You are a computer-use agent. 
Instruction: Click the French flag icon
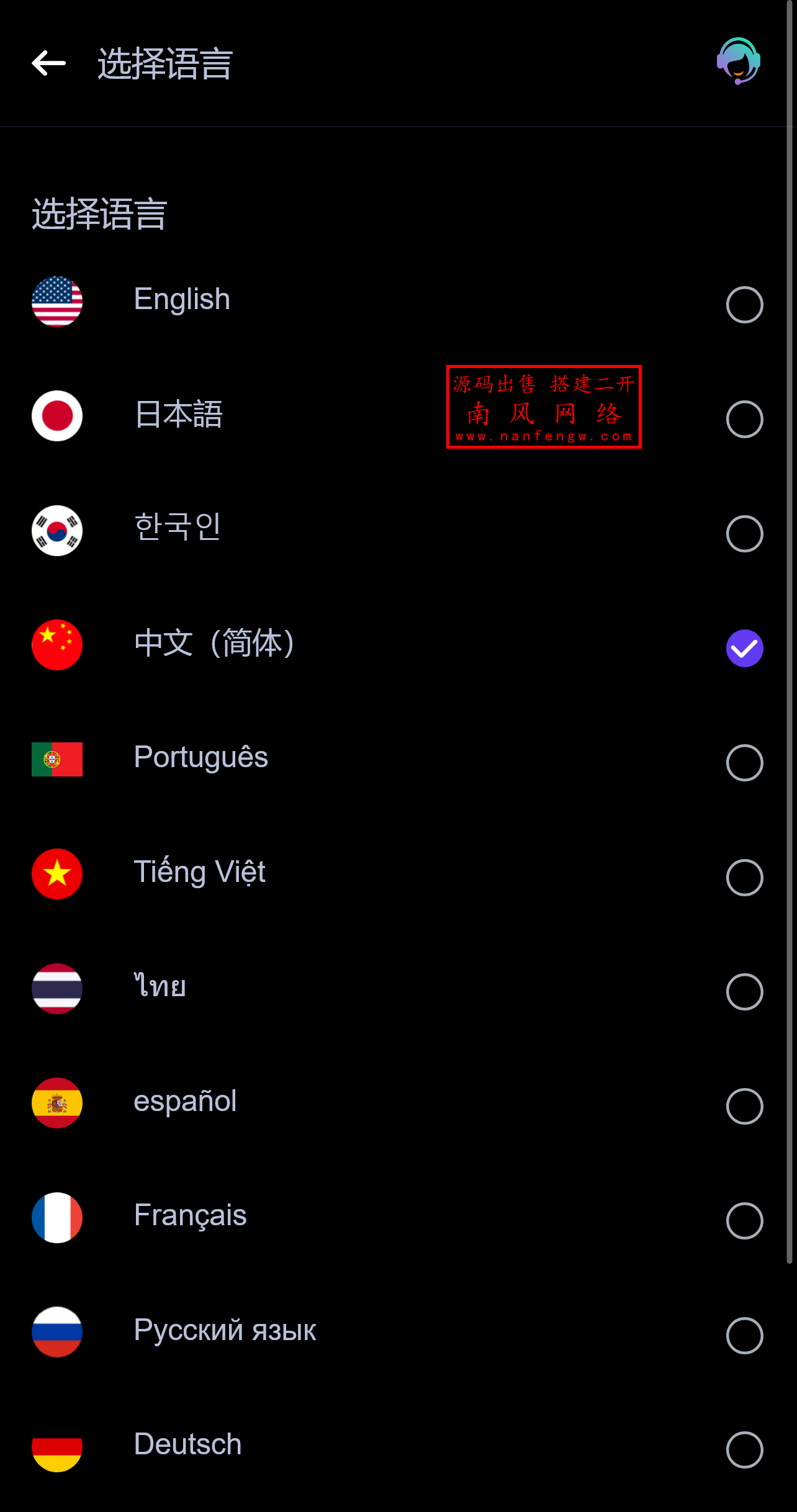click(56, 1217)
